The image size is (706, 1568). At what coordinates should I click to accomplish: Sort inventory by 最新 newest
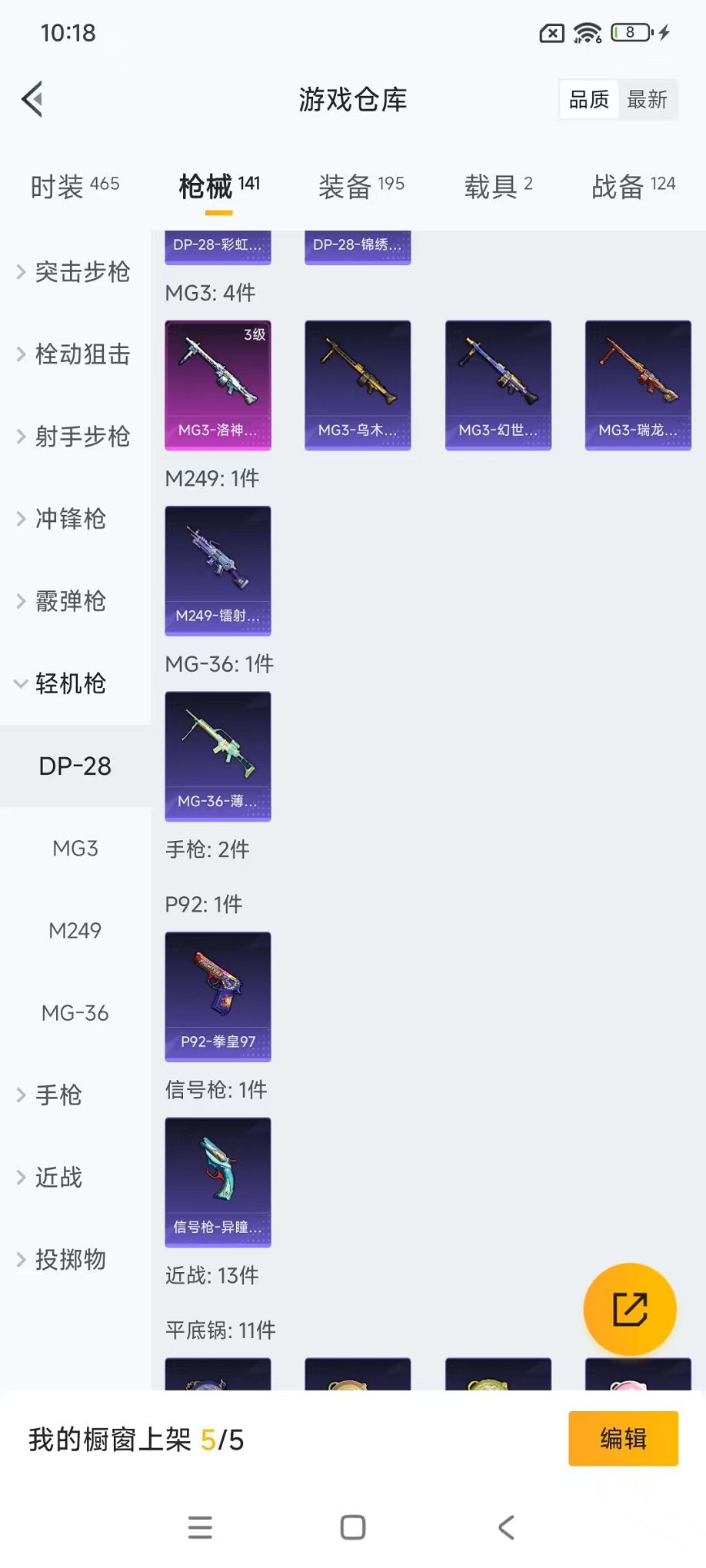tap(648, 99)
